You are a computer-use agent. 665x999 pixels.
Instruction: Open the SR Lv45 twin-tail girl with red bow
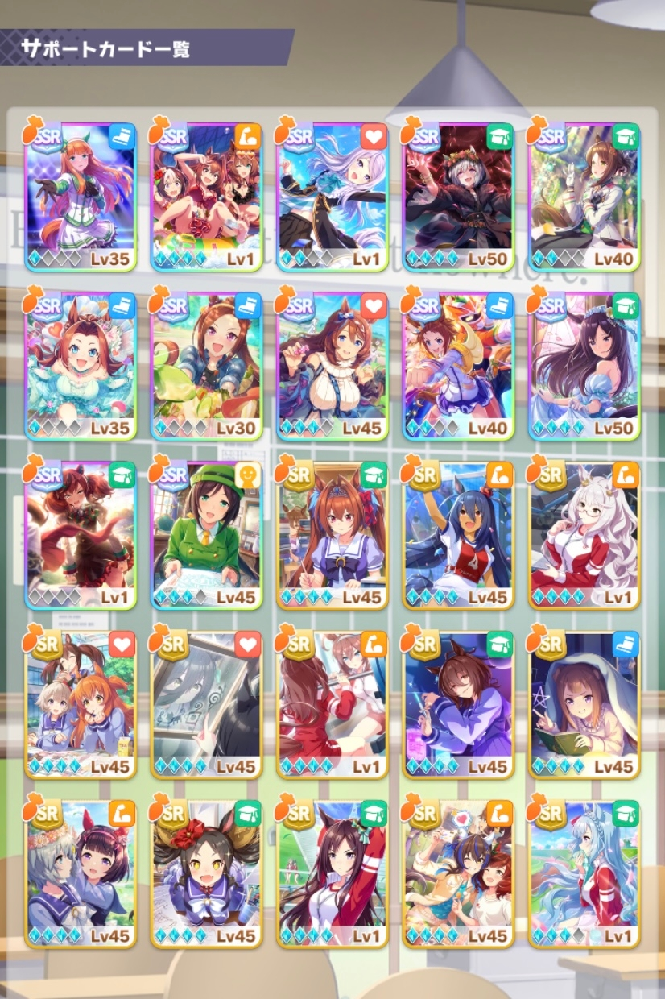pyautogui.click(x=205, y=873)
